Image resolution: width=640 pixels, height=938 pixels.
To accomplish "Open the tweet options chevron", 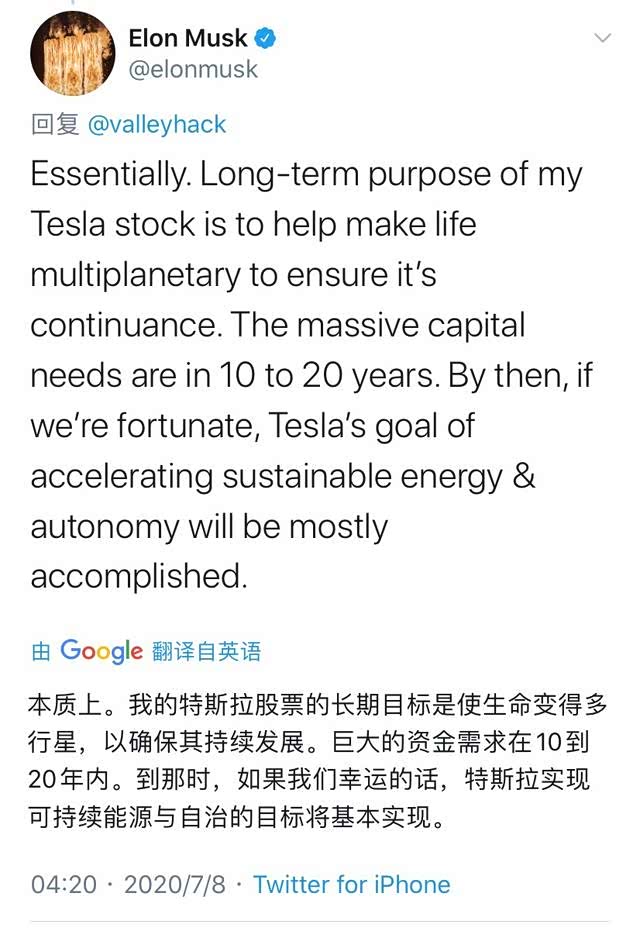I will click(602, 38).
